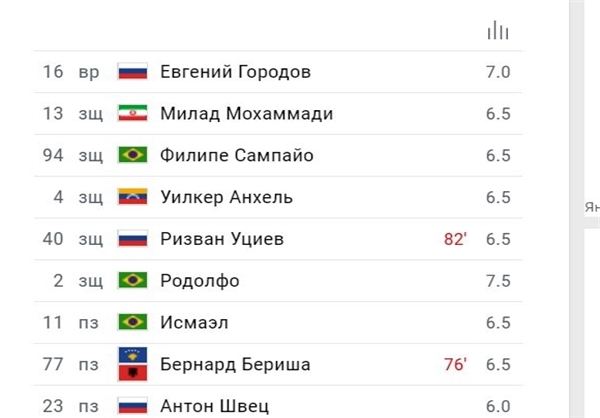View Уилкер Анхель details
The image size is (600, 418).
tap(227, 197)
